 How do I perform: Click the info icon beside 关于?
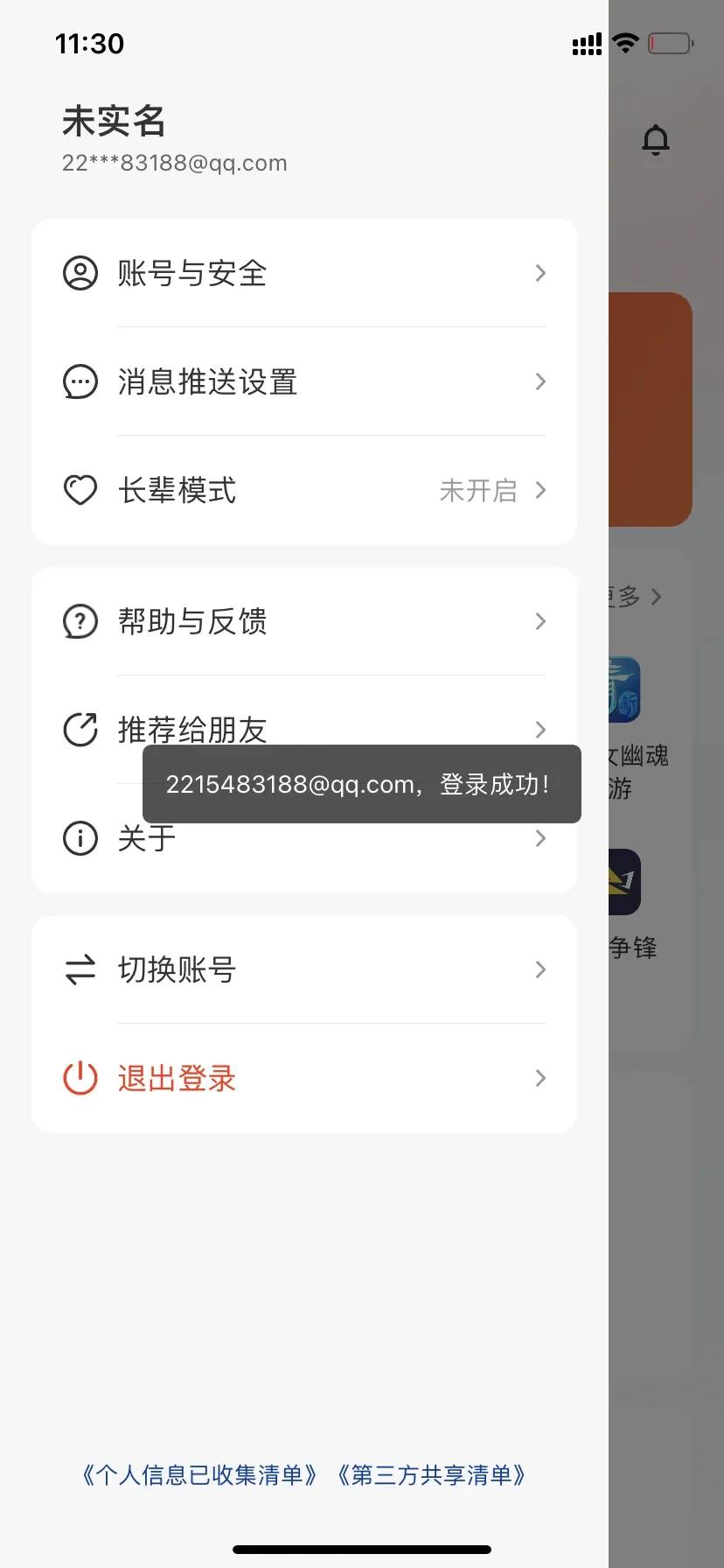pyautogui.click(x=80, y=838)
